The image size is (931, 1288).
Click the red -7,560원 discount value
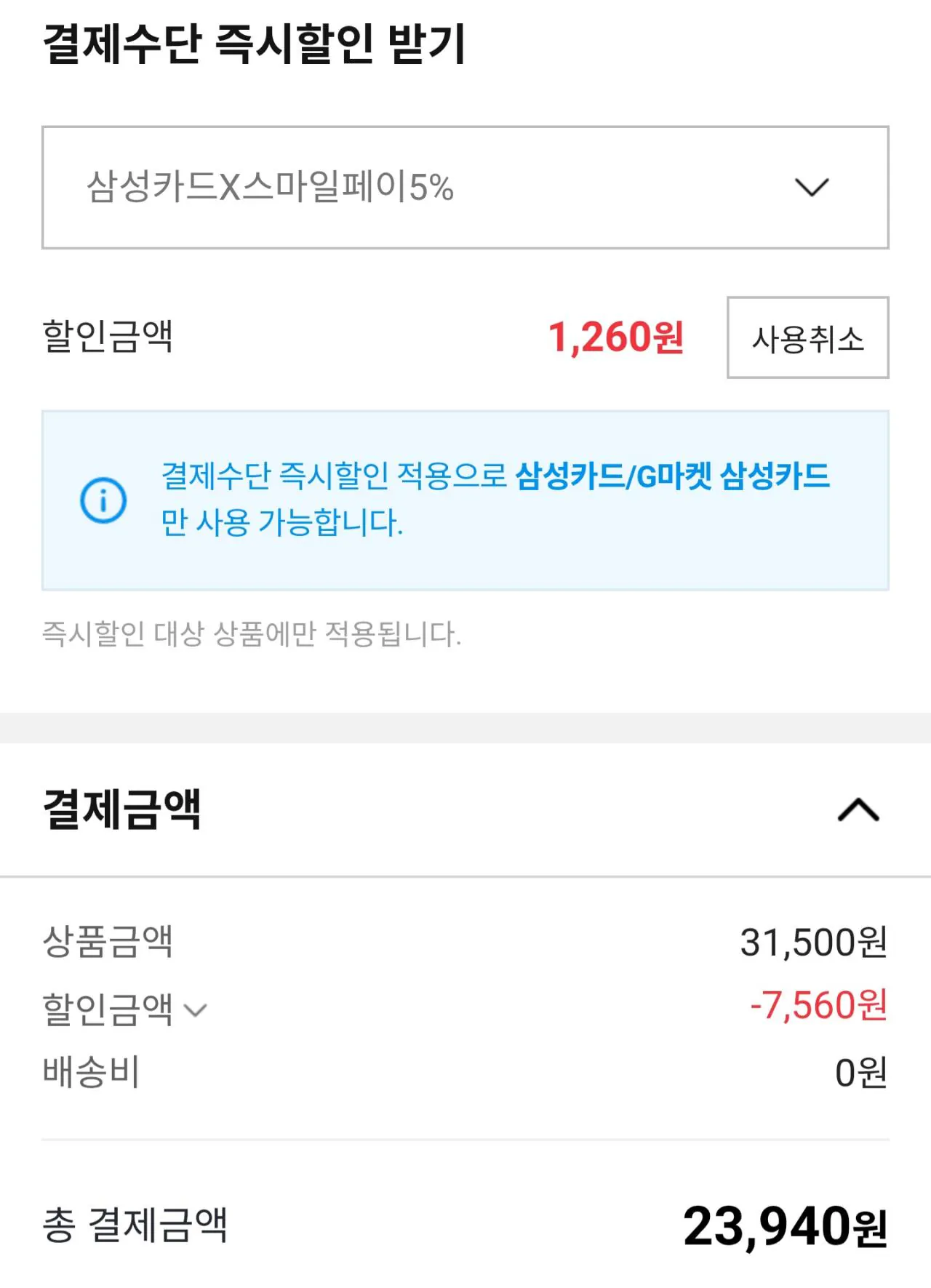pyautogui.click(x=820, y=1007)
